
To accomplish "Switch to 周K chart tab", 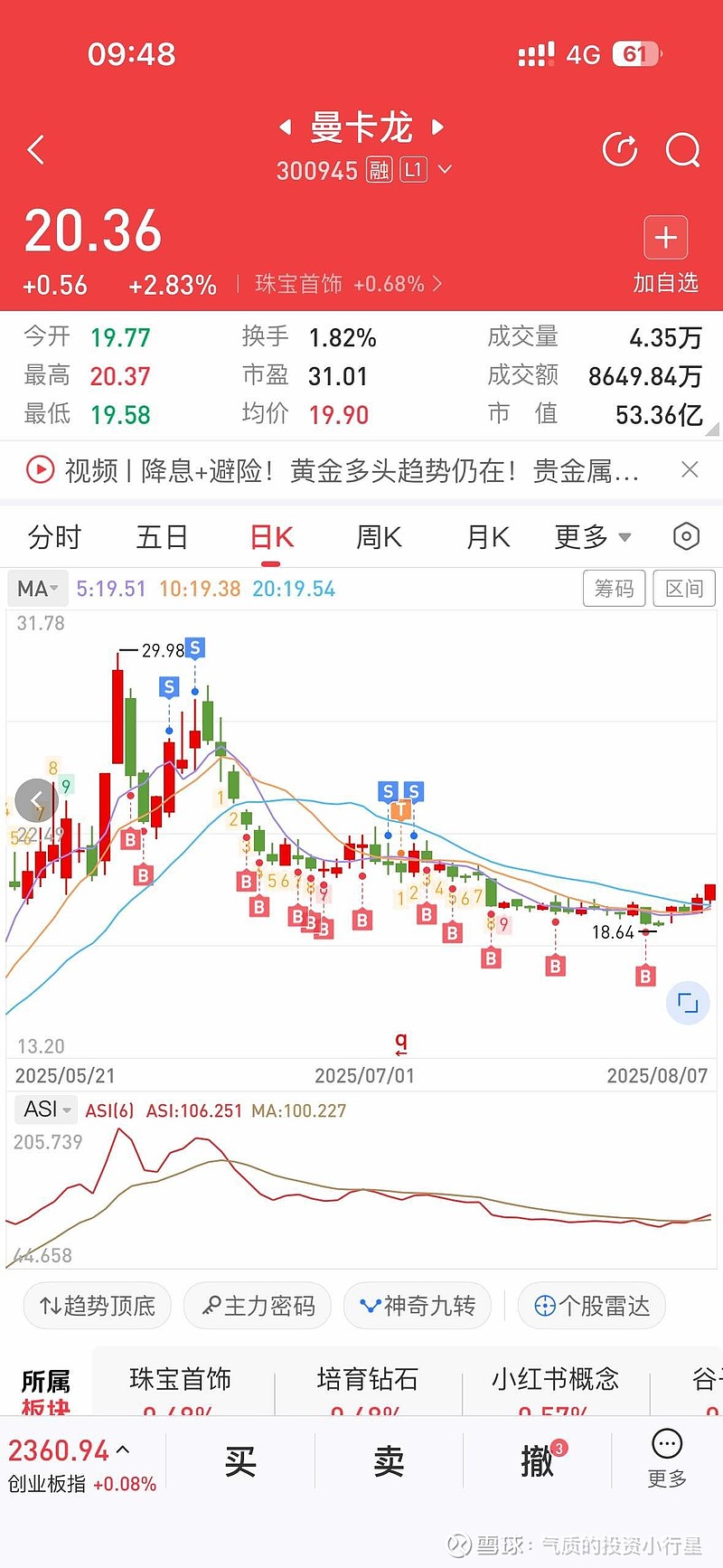I will 379,537.
